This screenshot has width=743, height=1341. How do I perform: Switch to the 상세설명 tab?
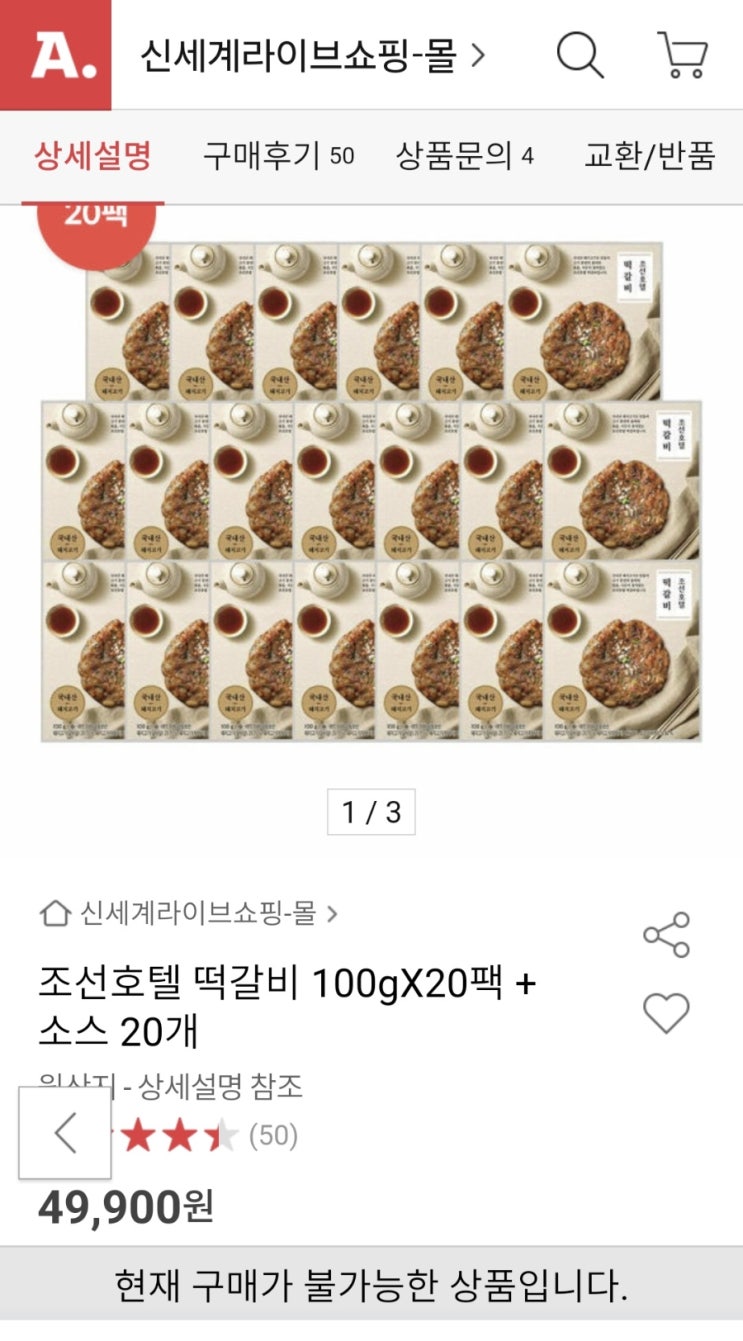[x=93, y=156]
